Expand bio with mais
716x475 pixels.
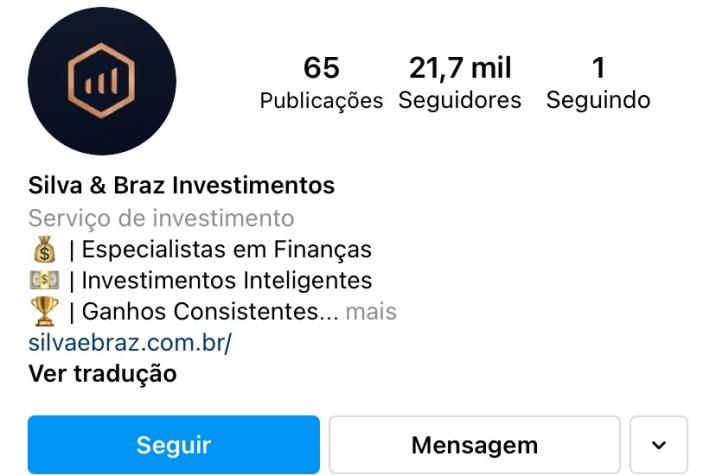tap(371, 312)
